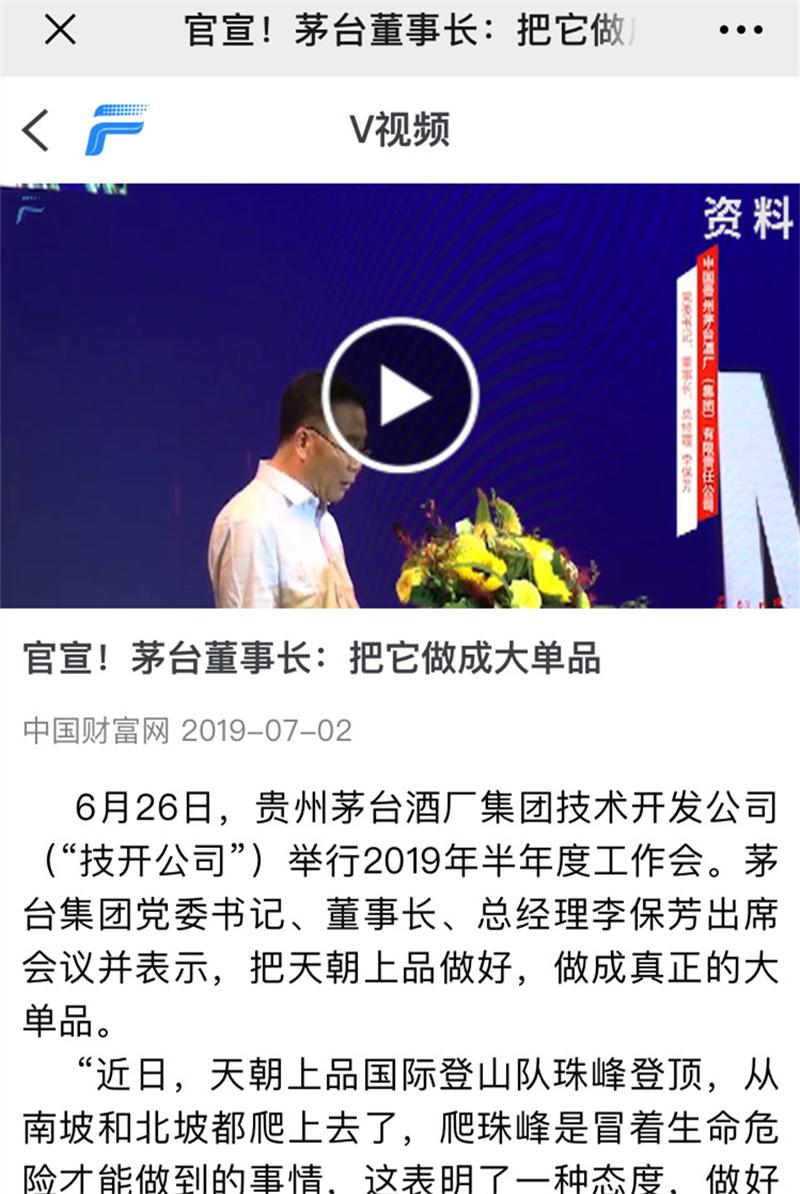Viewport: 800px width, 1194px height.
Task: Play the 茅台董事长 video
Action: [x=400, y=396]
